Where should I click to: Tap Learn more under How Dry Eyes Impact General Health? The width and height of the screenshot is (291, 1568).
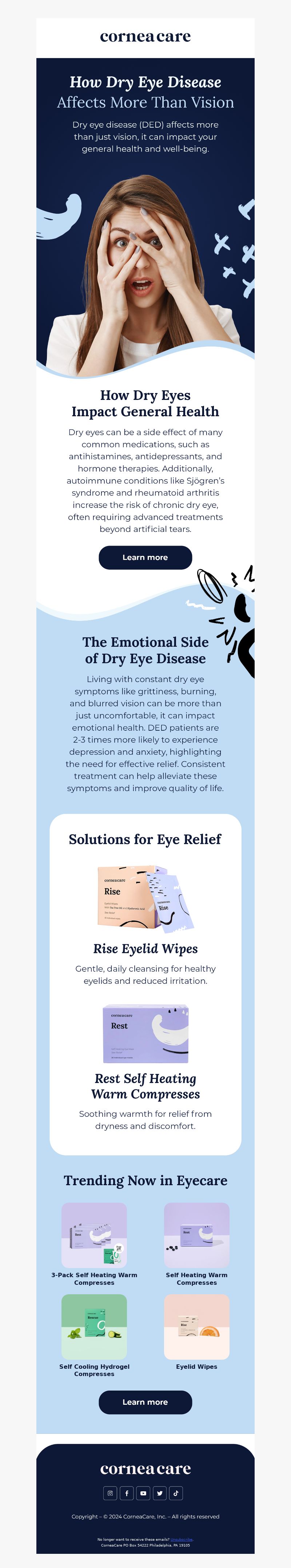tap(145, 558)
